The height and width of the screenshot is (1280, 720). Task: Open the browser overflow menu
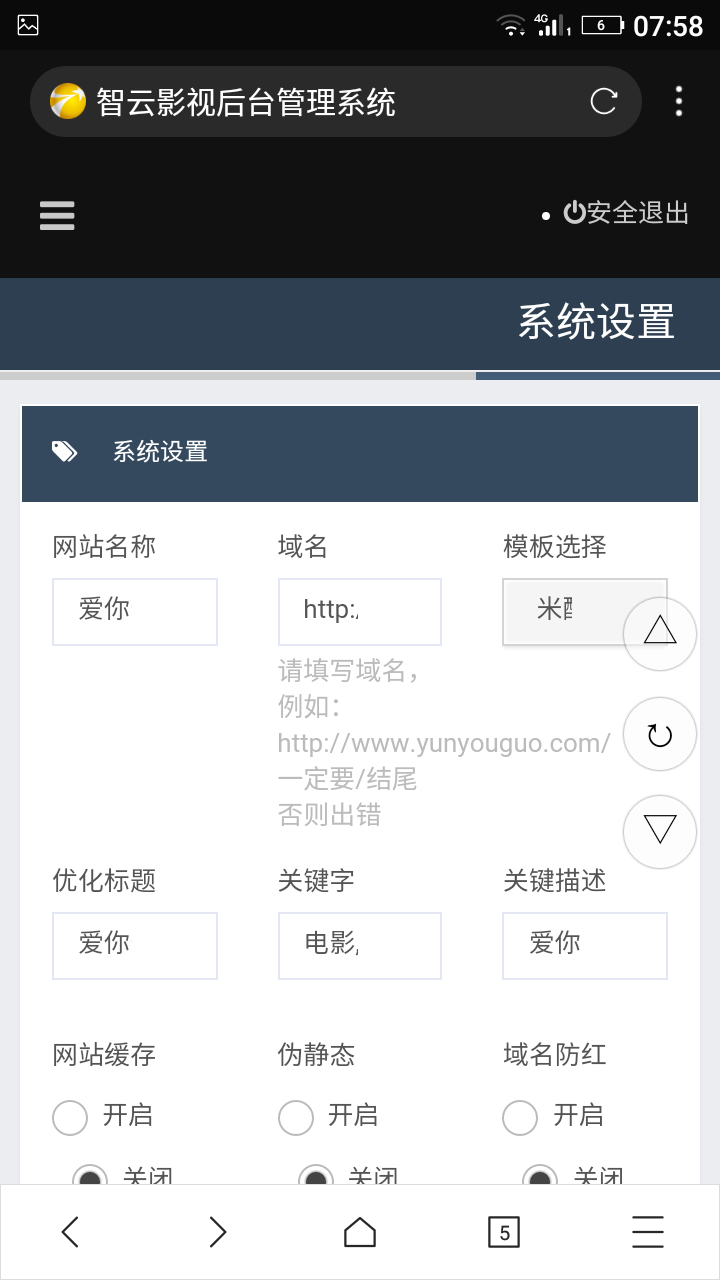pyautogui.click(x=679, y=101)
